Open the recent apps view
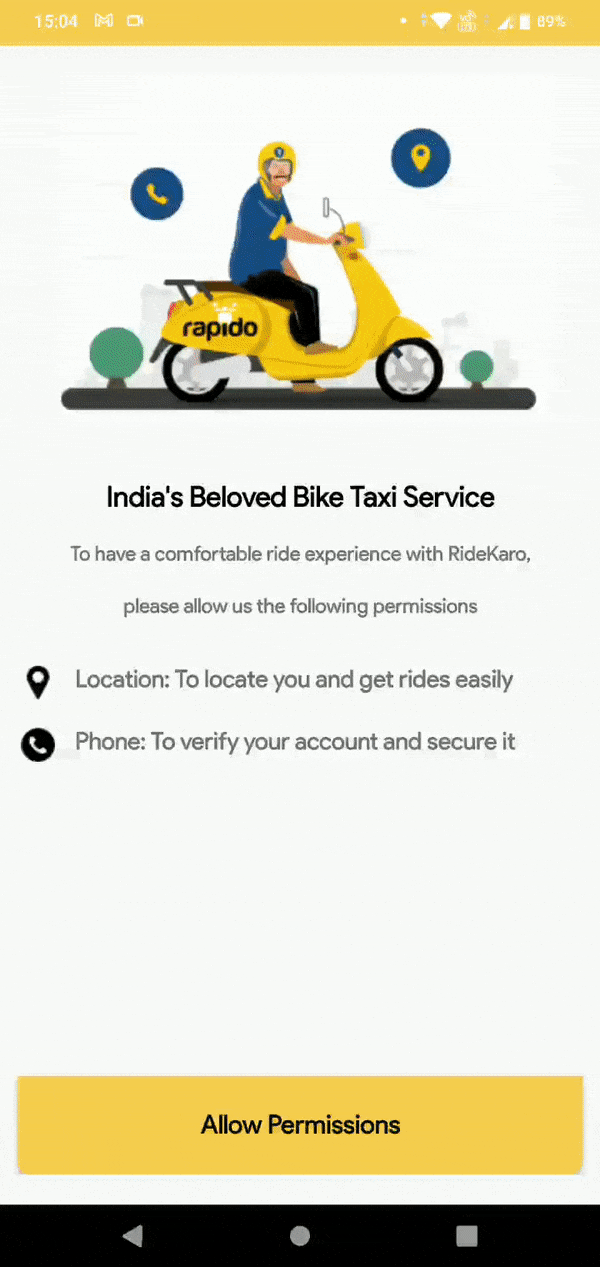The height and width of the screenshot is (1267, 600). [466, 1236]
